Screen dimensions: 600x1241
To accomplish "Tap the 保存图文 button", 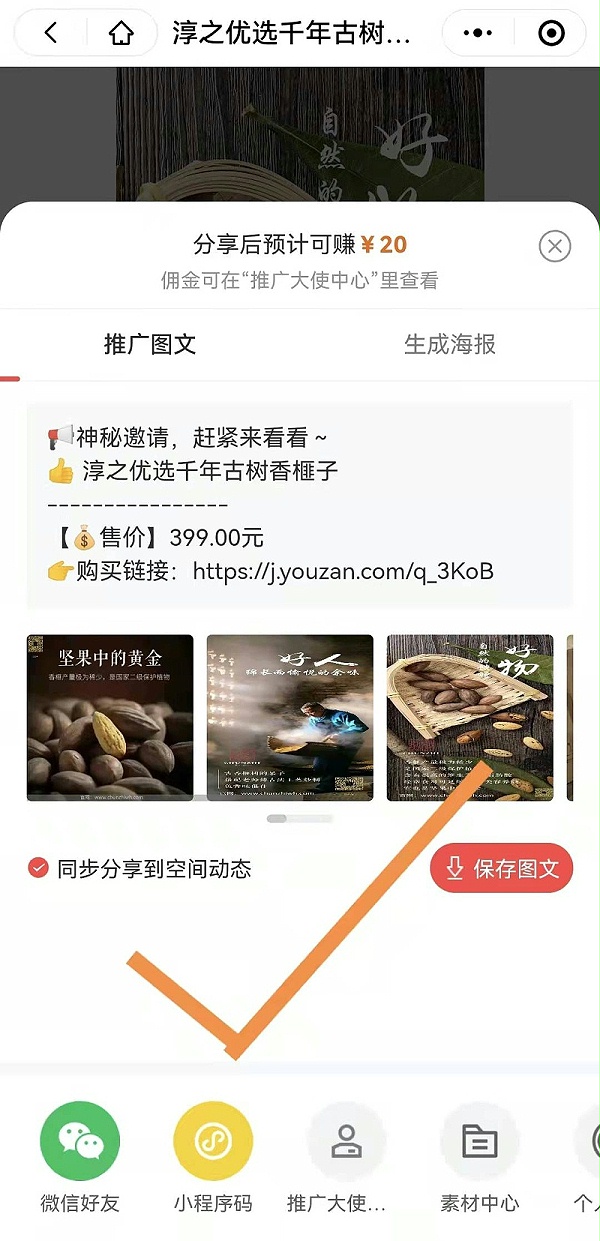I will (501, 869).
